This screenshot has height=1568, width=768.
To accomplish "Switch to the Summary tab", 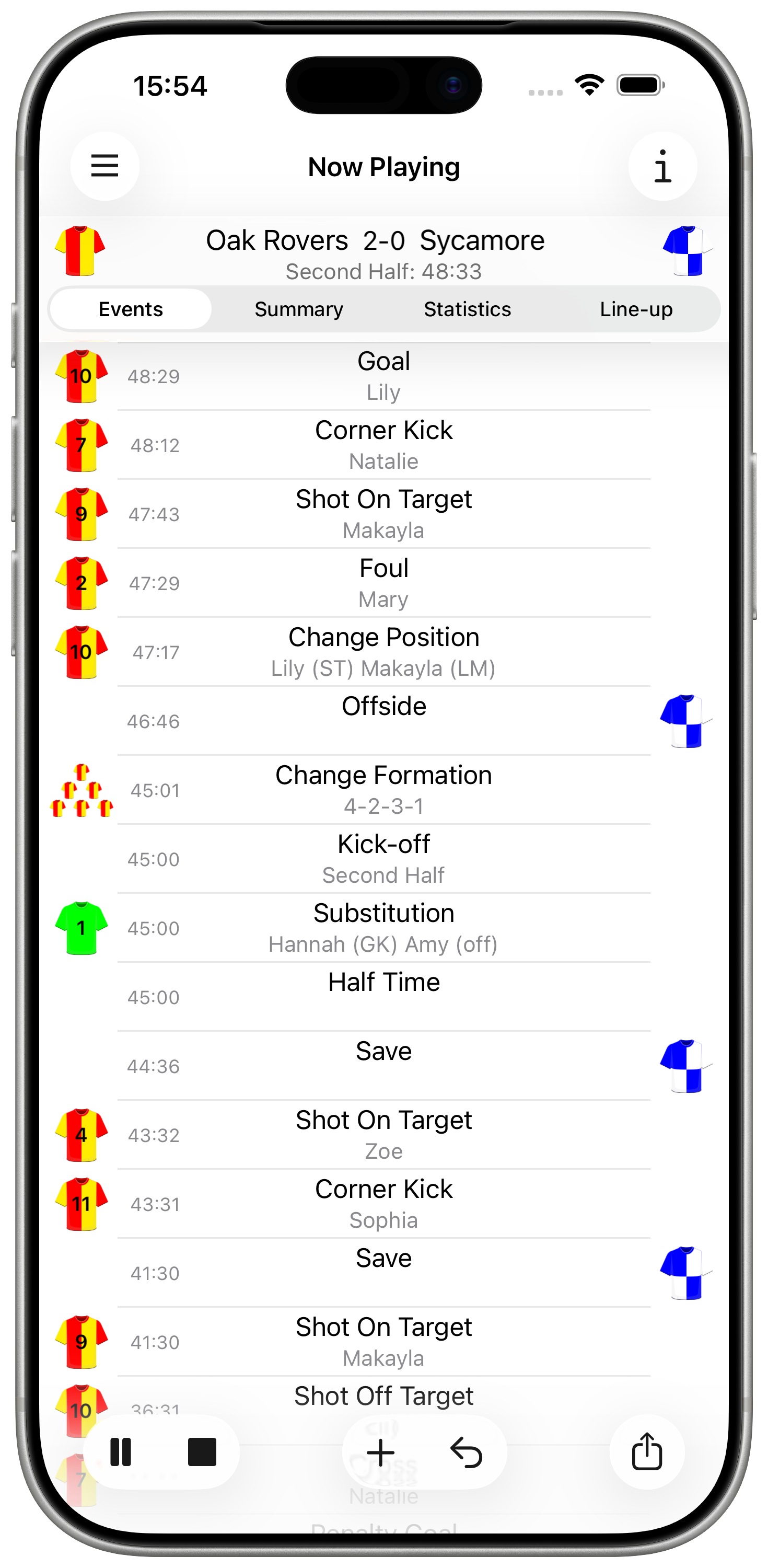I will [x=298, y=309].
